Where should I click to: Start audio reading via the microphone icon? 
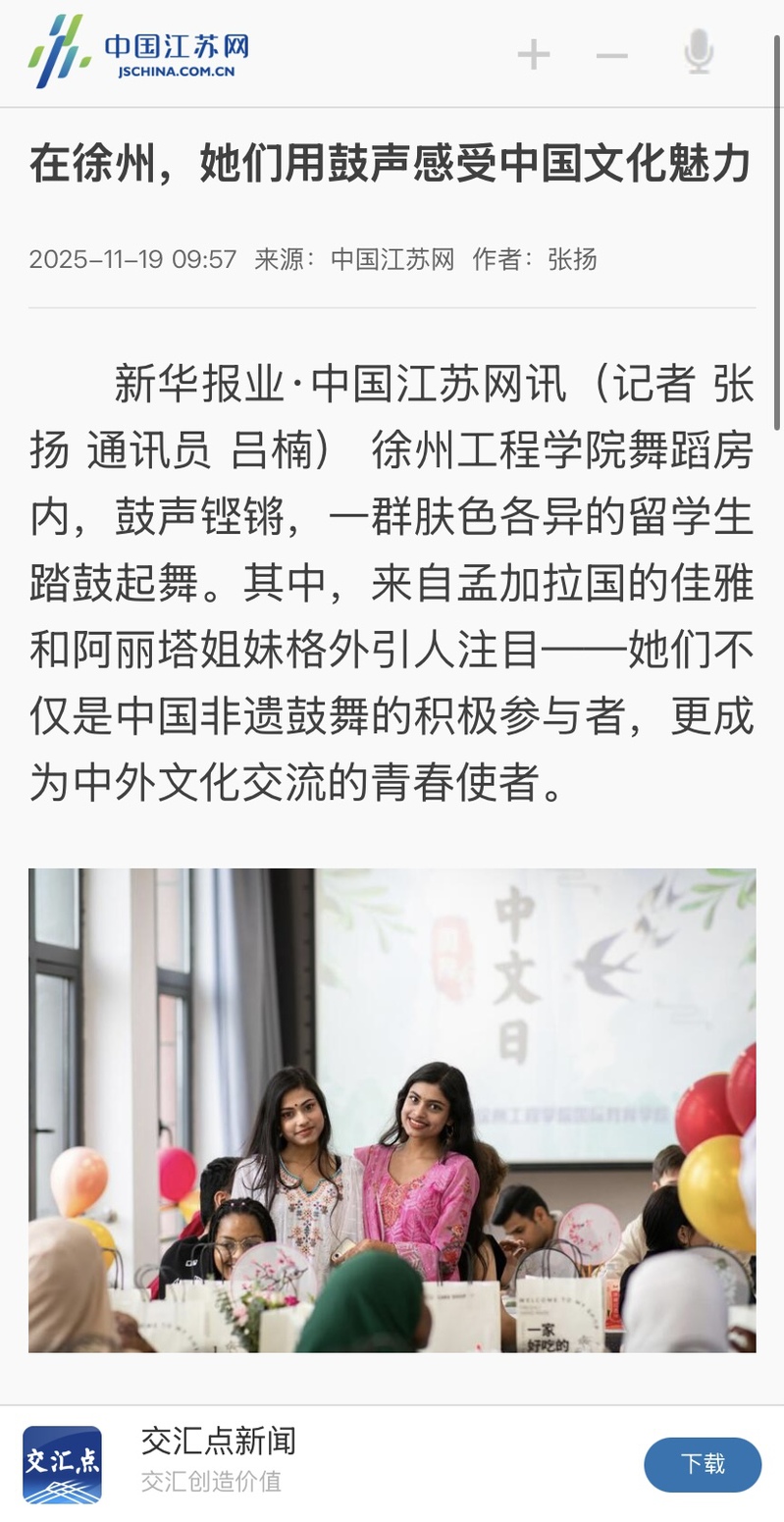tap(699, 53)
